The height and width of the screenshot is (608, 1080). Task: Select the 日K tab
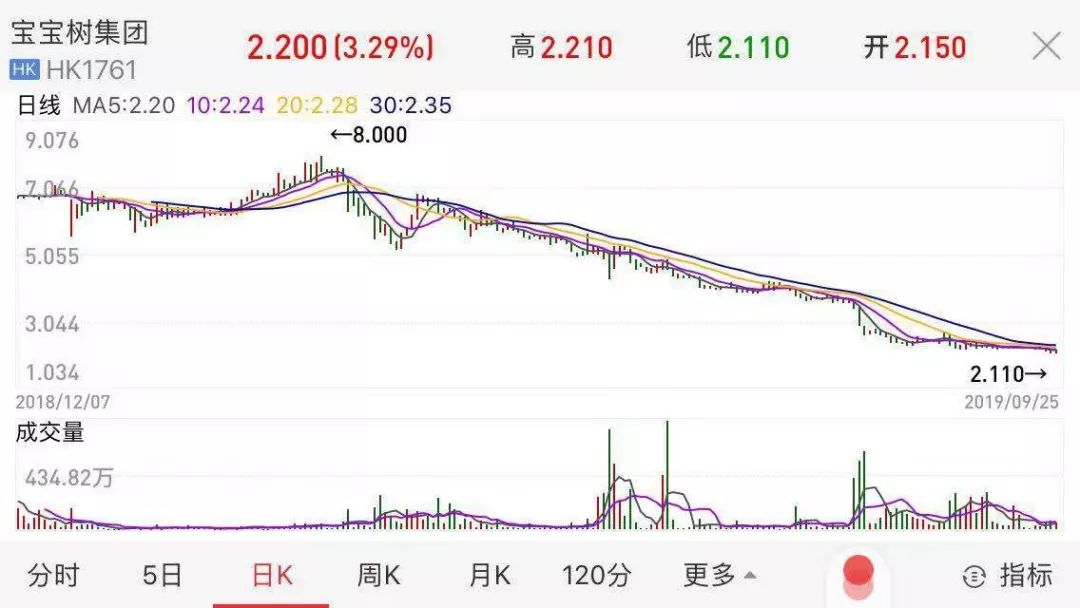pos(271,575)
